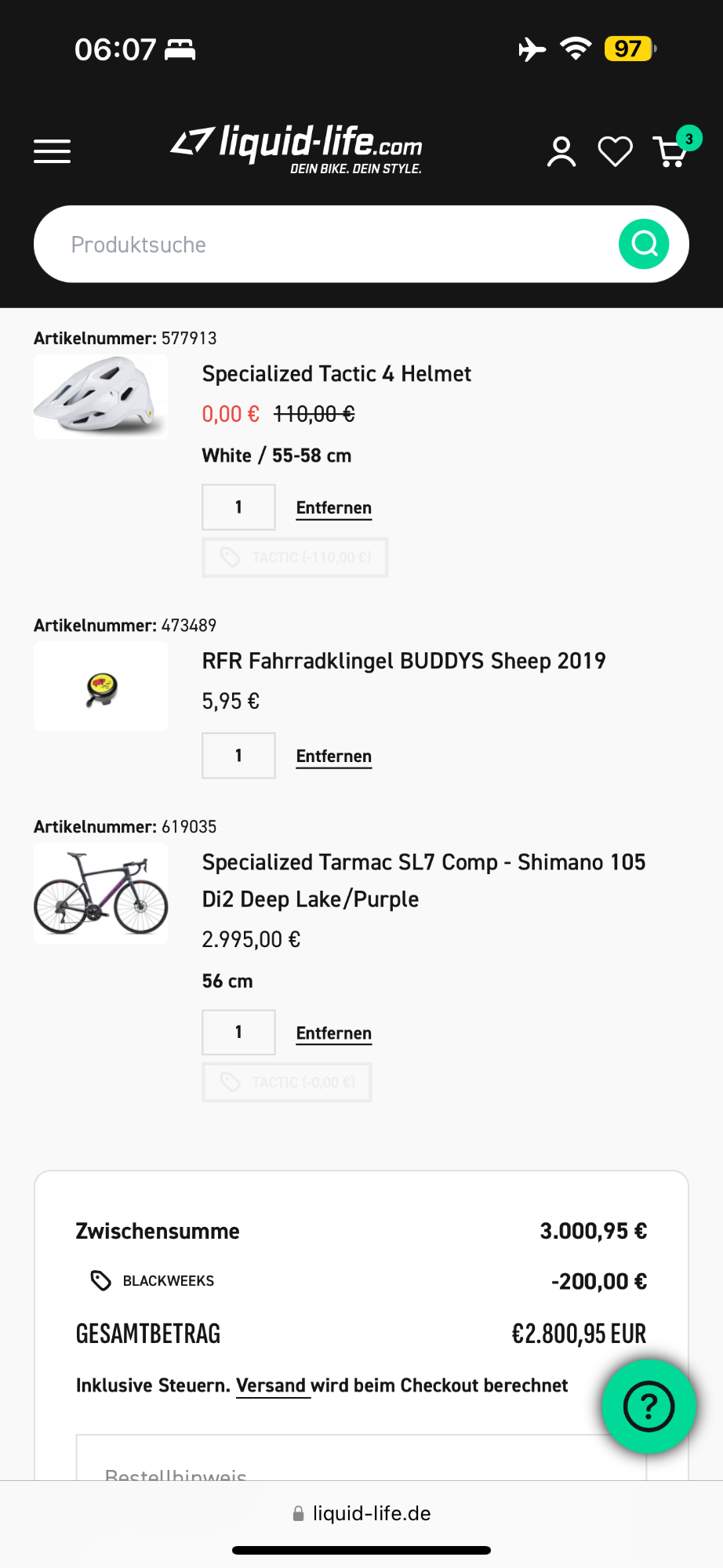Edit quantity for RFR Fahrradklingel
The height and width of the screenshot is (1568, 723).
click(238, 756)
